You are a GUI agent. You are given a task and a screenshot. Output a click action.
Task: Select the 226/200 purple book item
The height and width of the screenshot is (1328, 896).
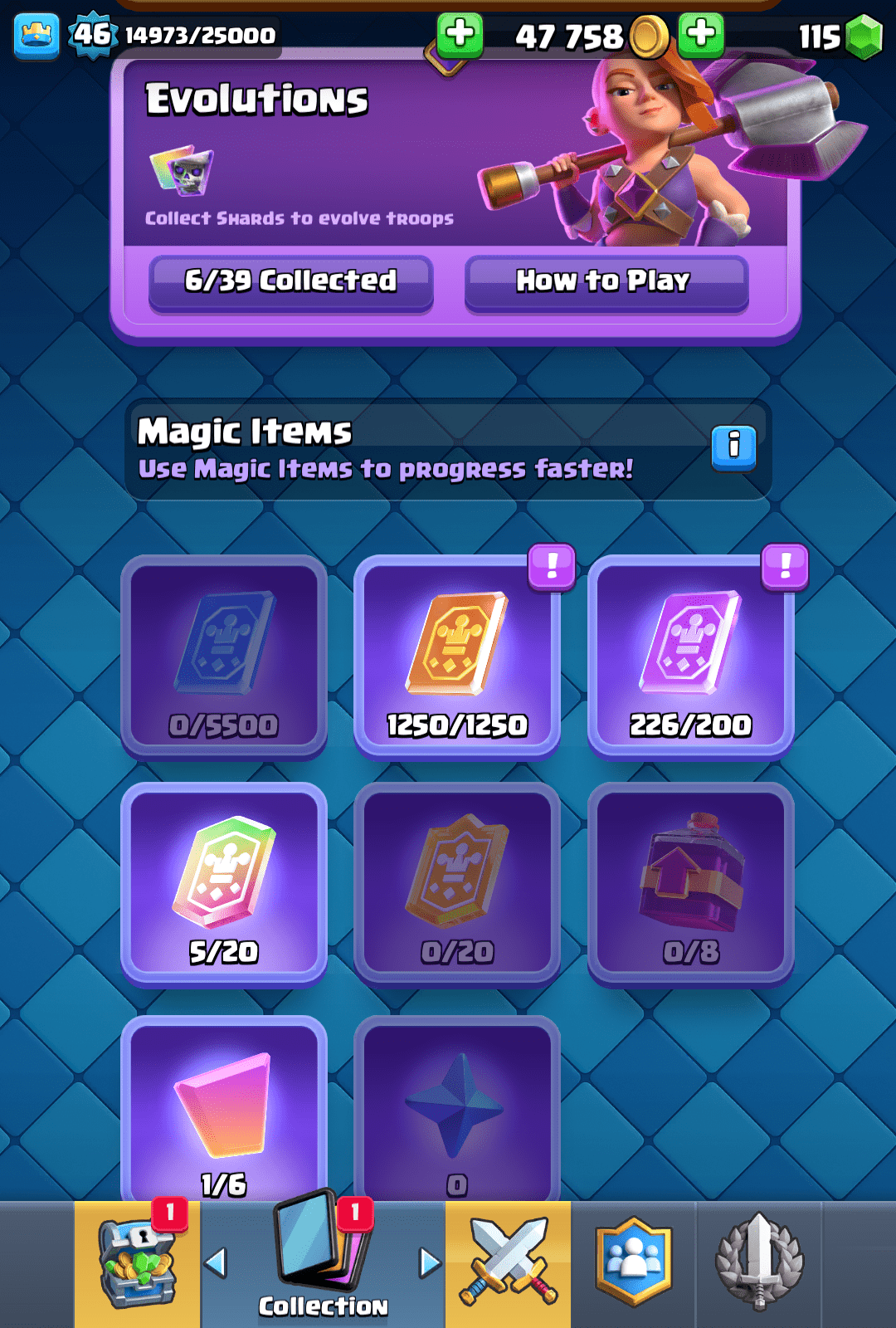(690, 654)
